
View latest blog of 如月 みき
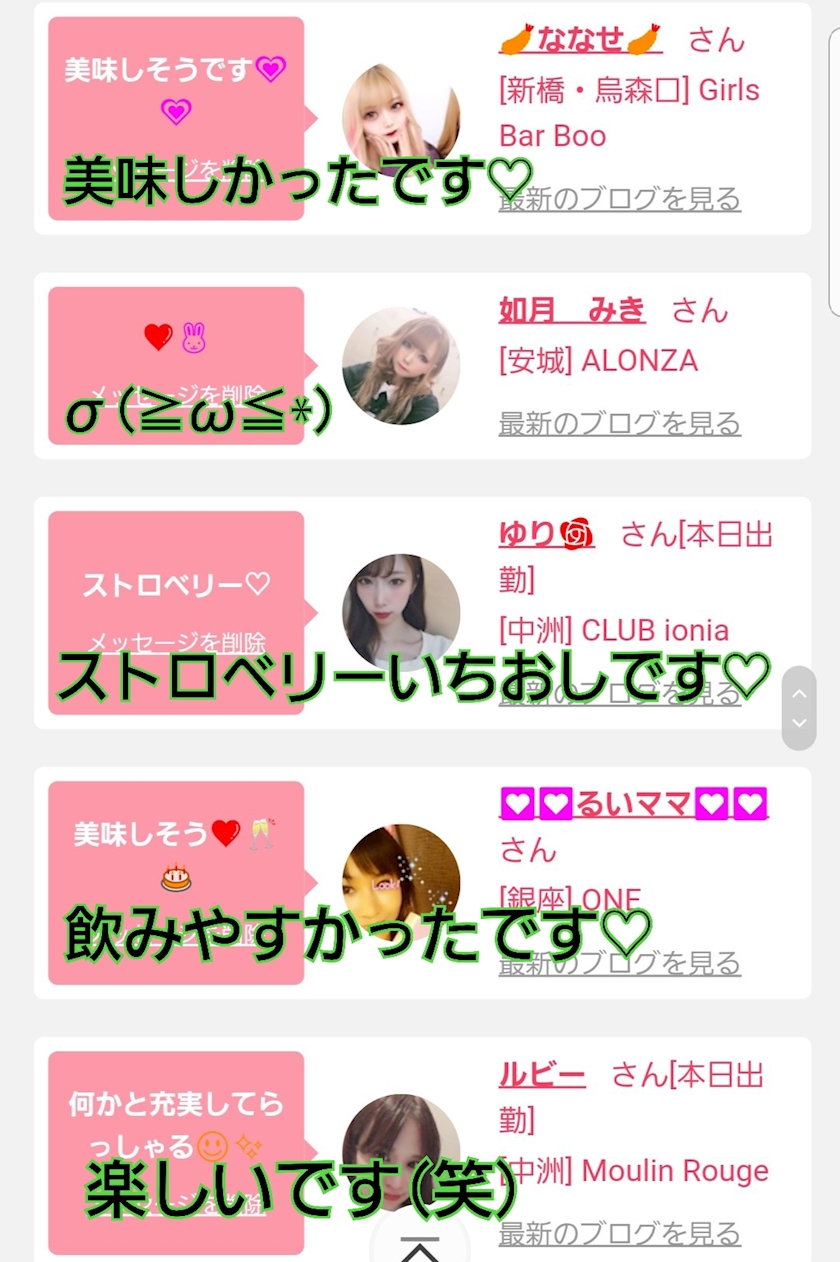620,423
